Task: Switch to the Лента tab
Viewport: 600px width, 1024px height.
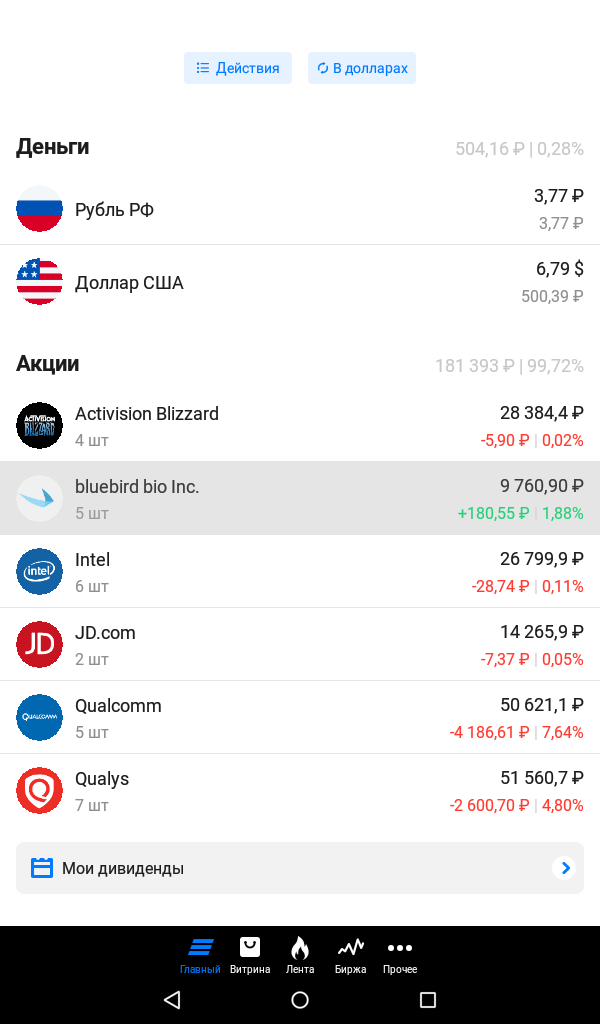Action: tap(300, 955)
